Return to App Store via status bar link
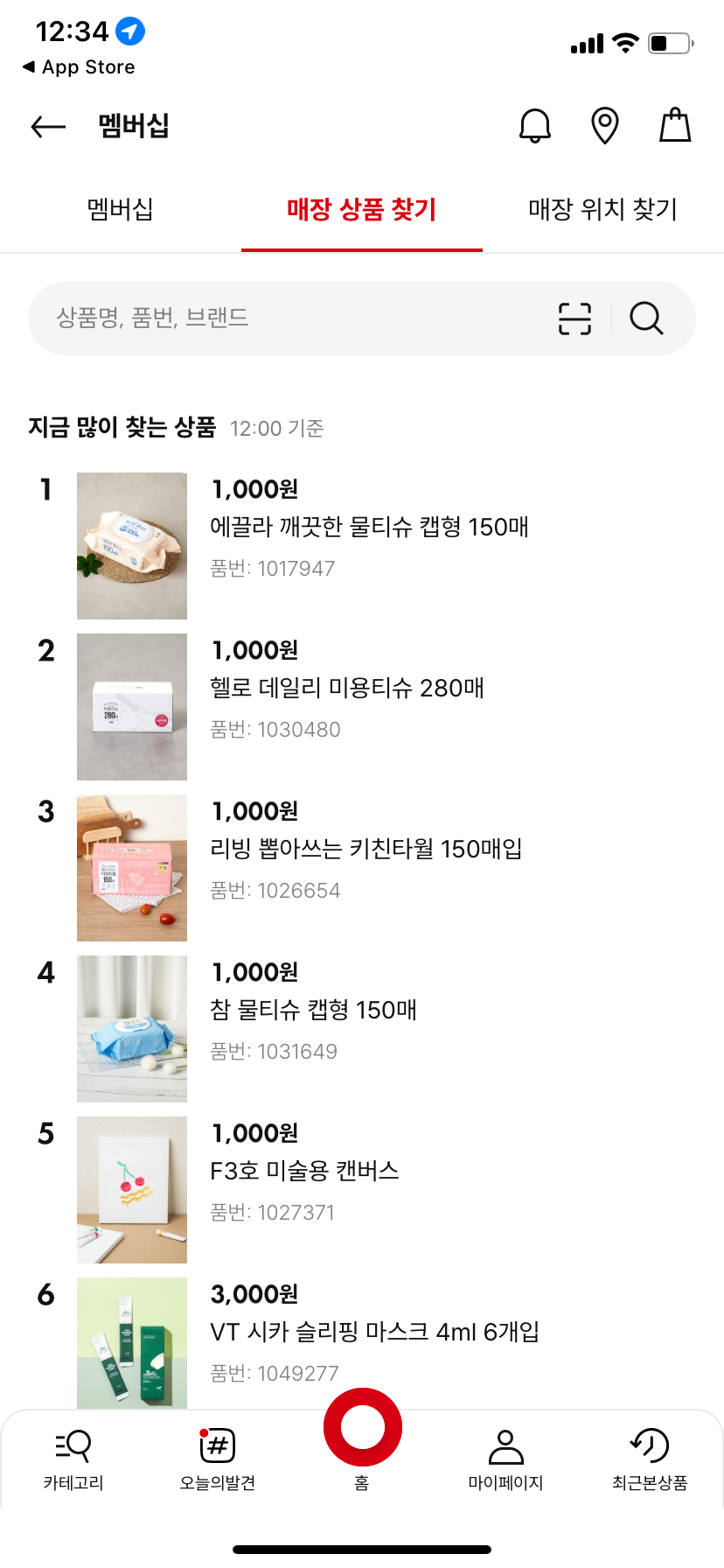Screen dimensions: 724x1568 77,66
